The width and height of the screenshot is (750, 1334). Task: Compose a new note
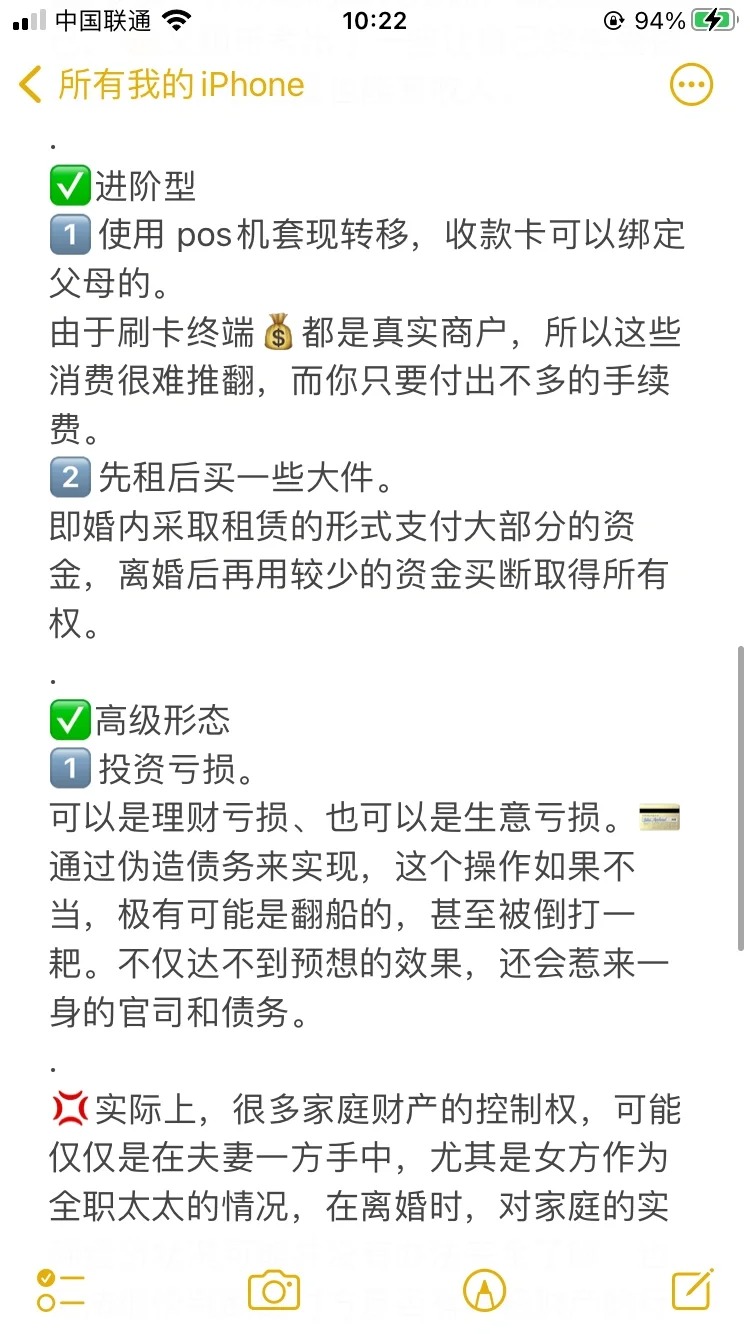[692, 1290]
